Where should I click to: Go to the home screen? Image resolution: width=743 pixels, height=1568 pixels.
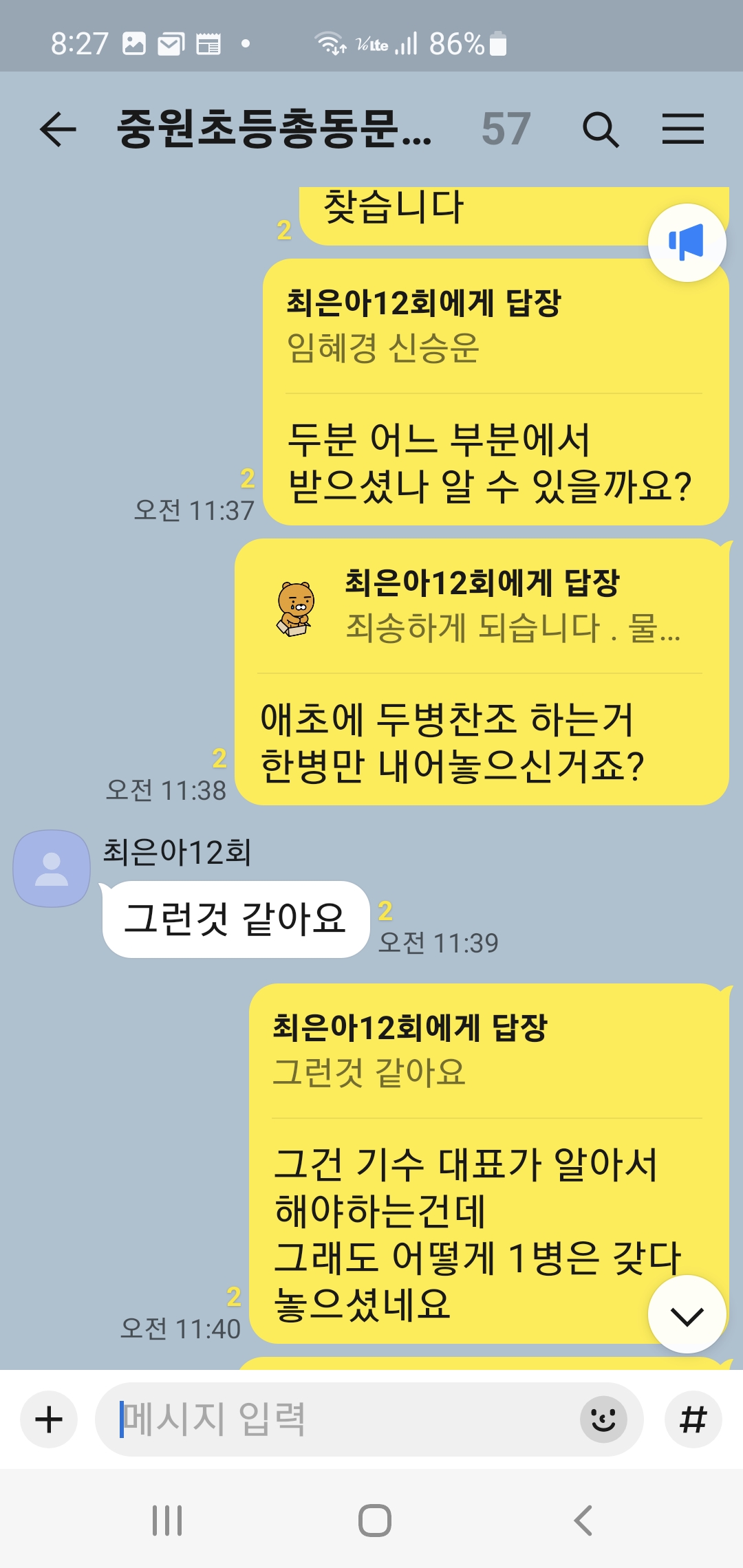(374, 1520)
